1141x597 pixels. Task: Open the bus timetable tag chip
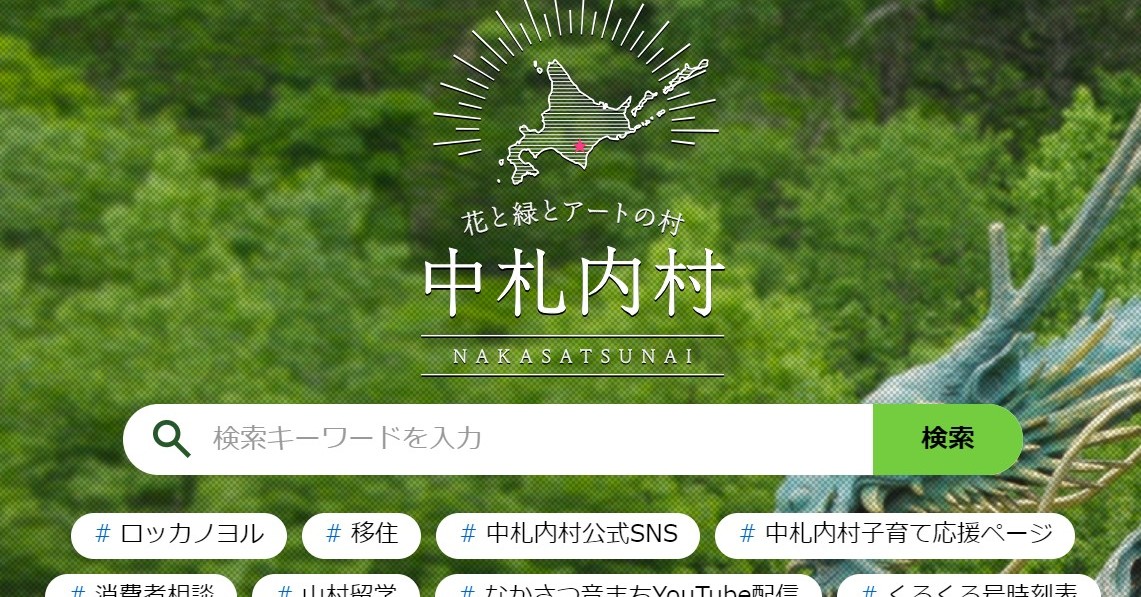click(967, 588)
